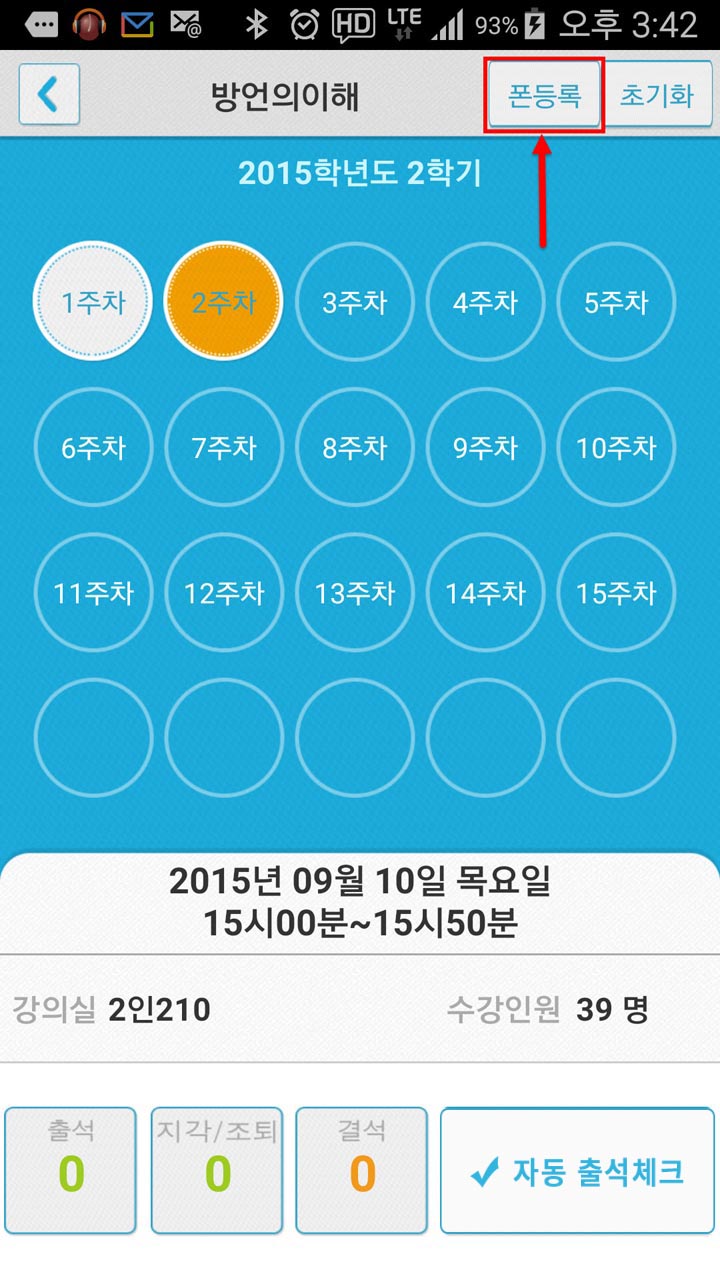The width and height of the screenshot is (720, 1280).
Task: Tap the 폰등록 button
Action: point(544,96)
